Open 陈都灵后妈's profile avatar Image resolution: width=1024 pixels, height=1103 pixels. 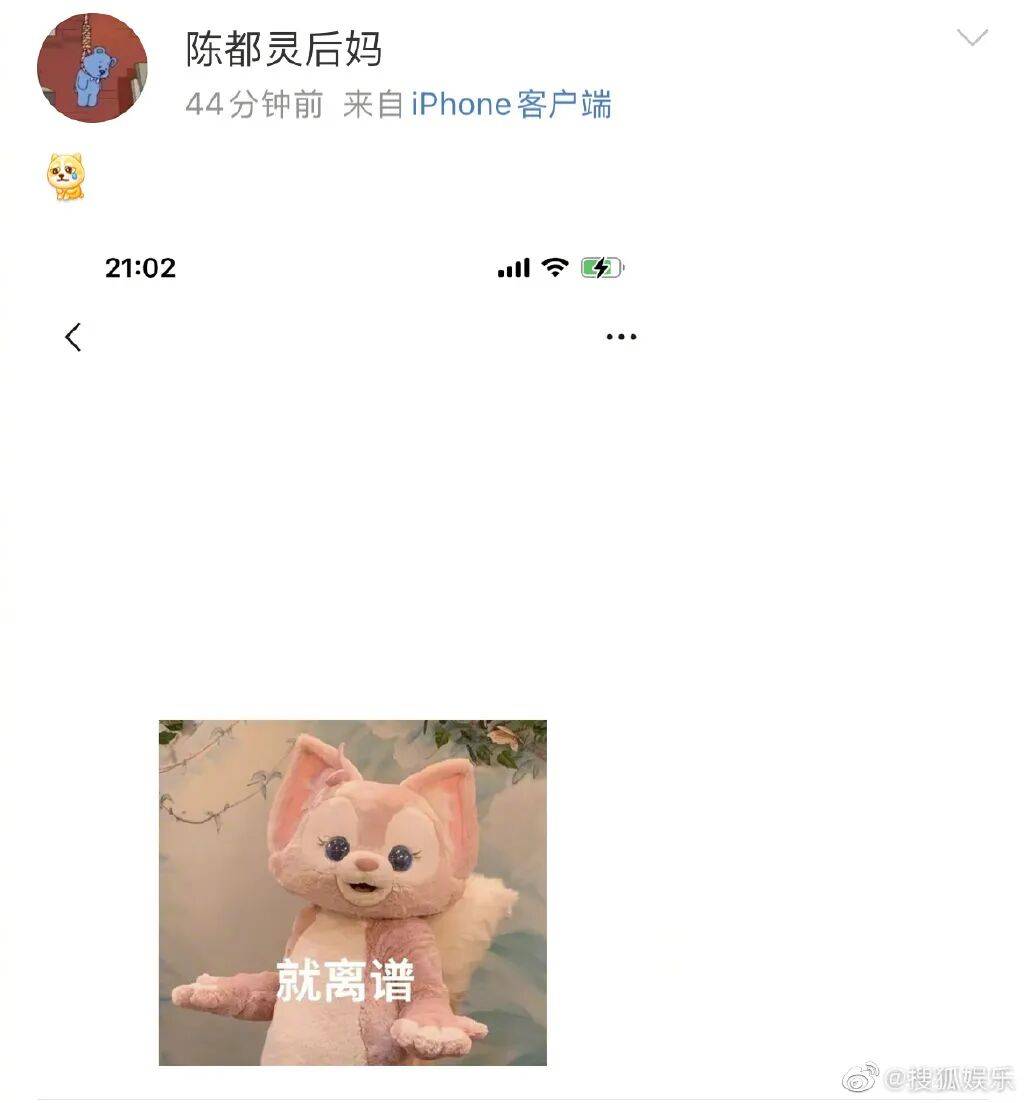[92, 68]
